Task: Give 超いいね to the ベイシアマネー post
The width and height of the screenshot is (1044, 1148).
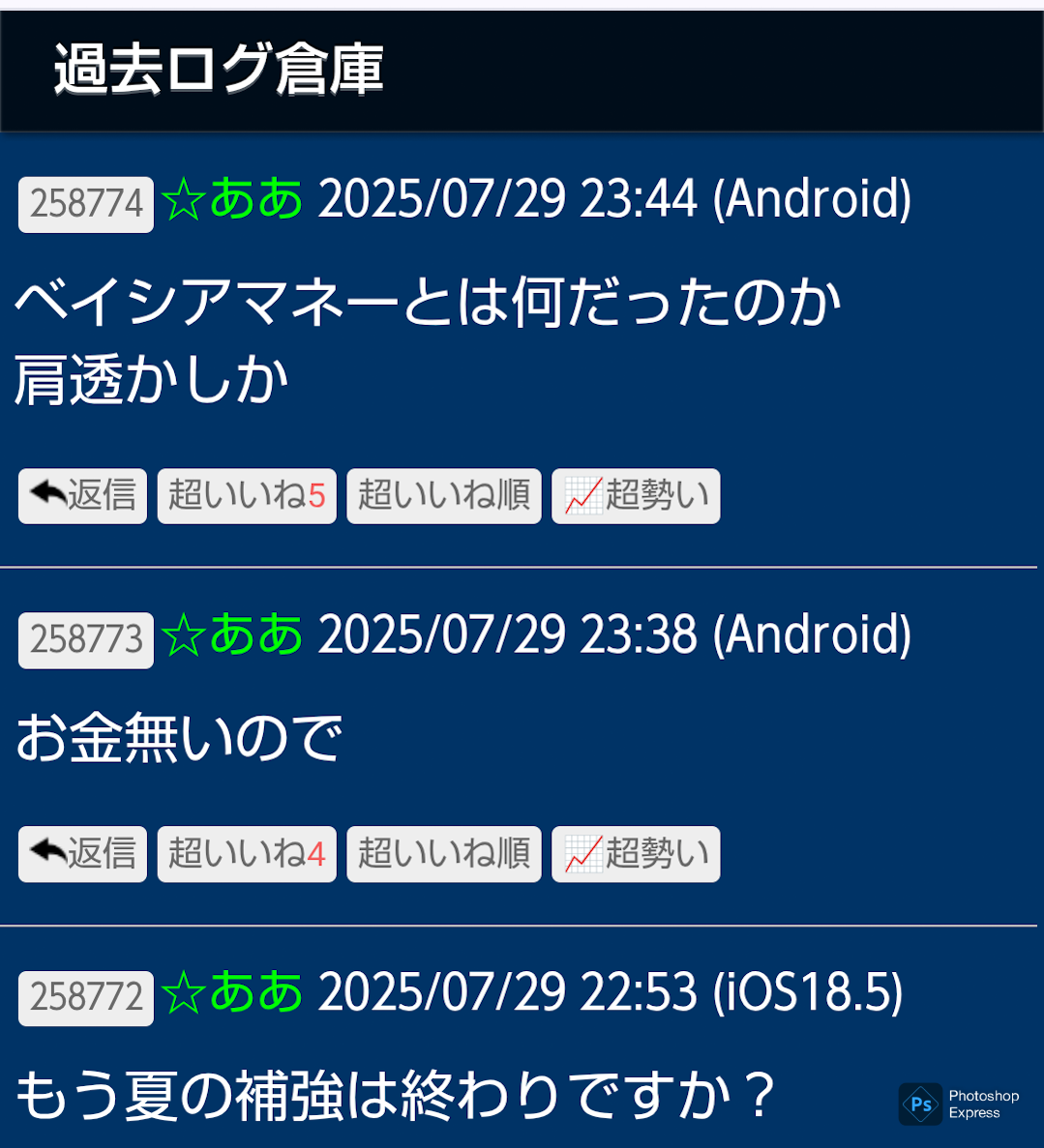Action: point(247,496)
